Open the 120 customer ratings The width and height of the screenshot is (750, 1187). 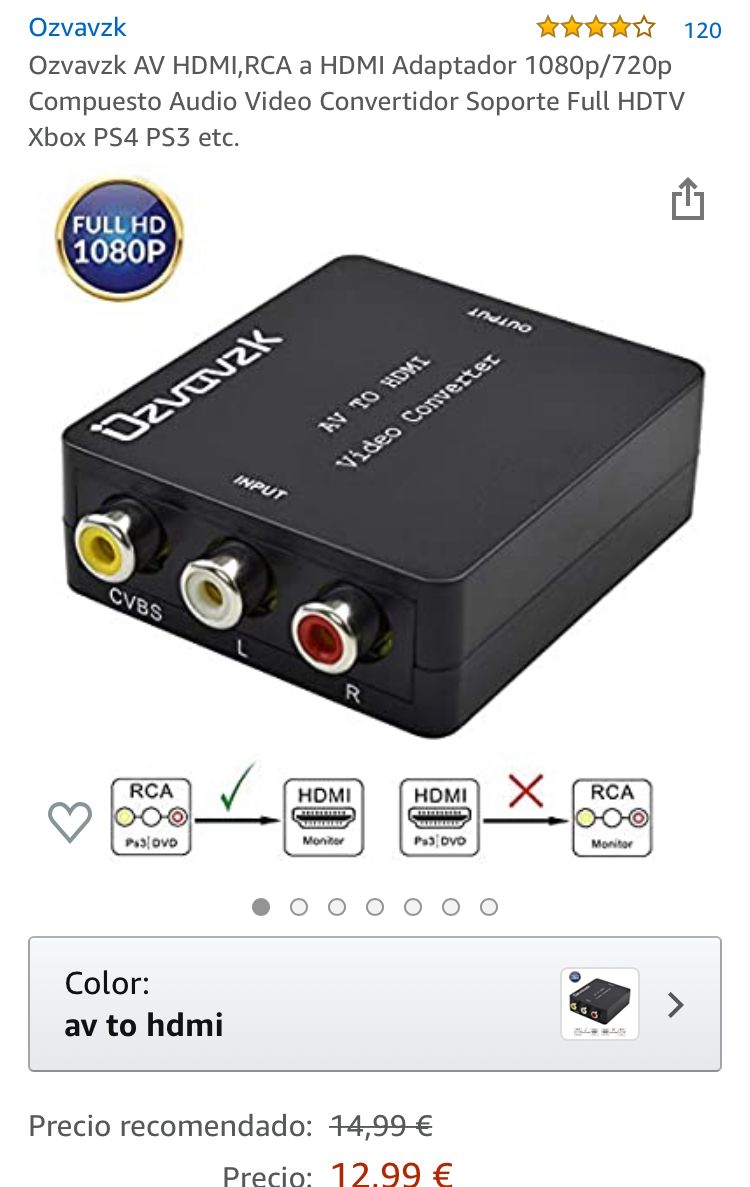pyautogui.click(x=702, y=30)
